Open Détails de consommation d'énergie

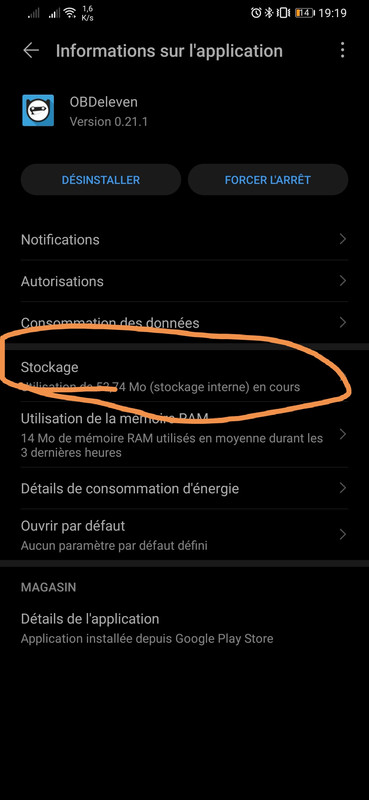point(184,488)
